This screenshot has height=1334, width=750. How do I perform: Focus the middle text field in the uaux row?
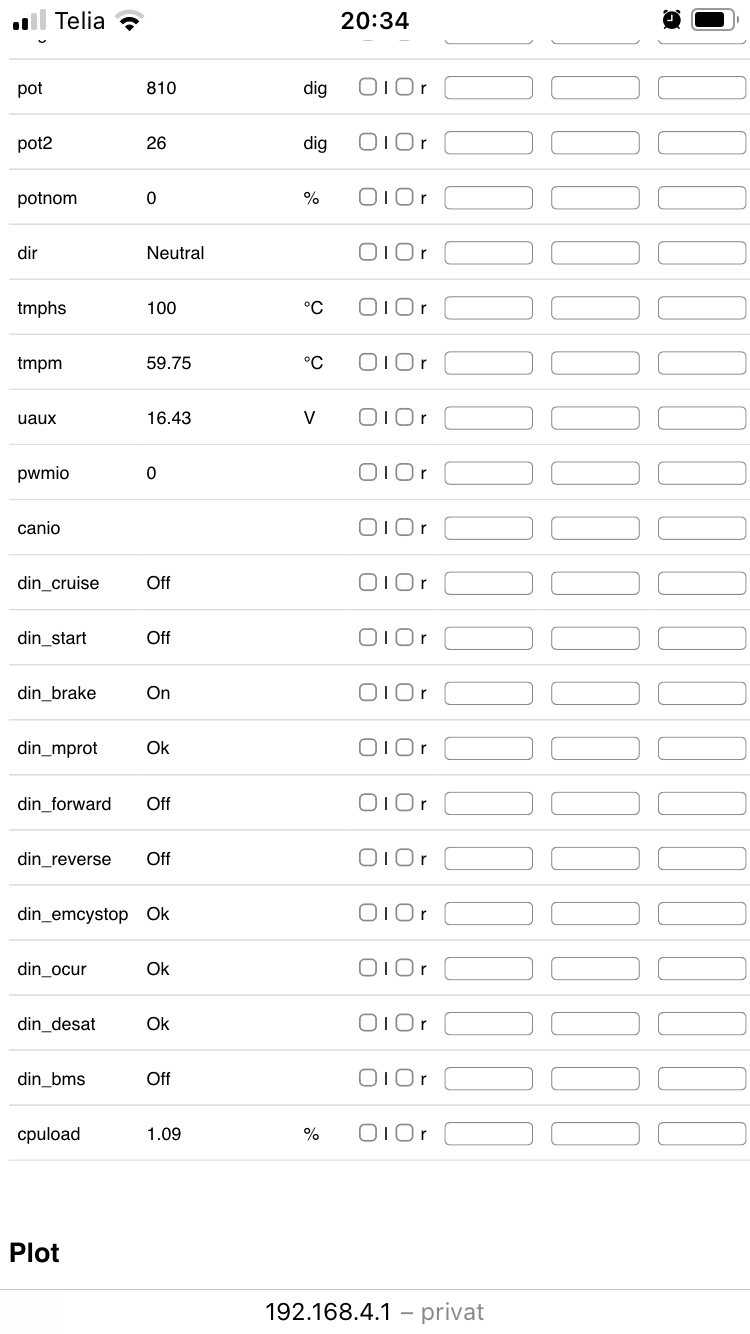coord(595,418)
